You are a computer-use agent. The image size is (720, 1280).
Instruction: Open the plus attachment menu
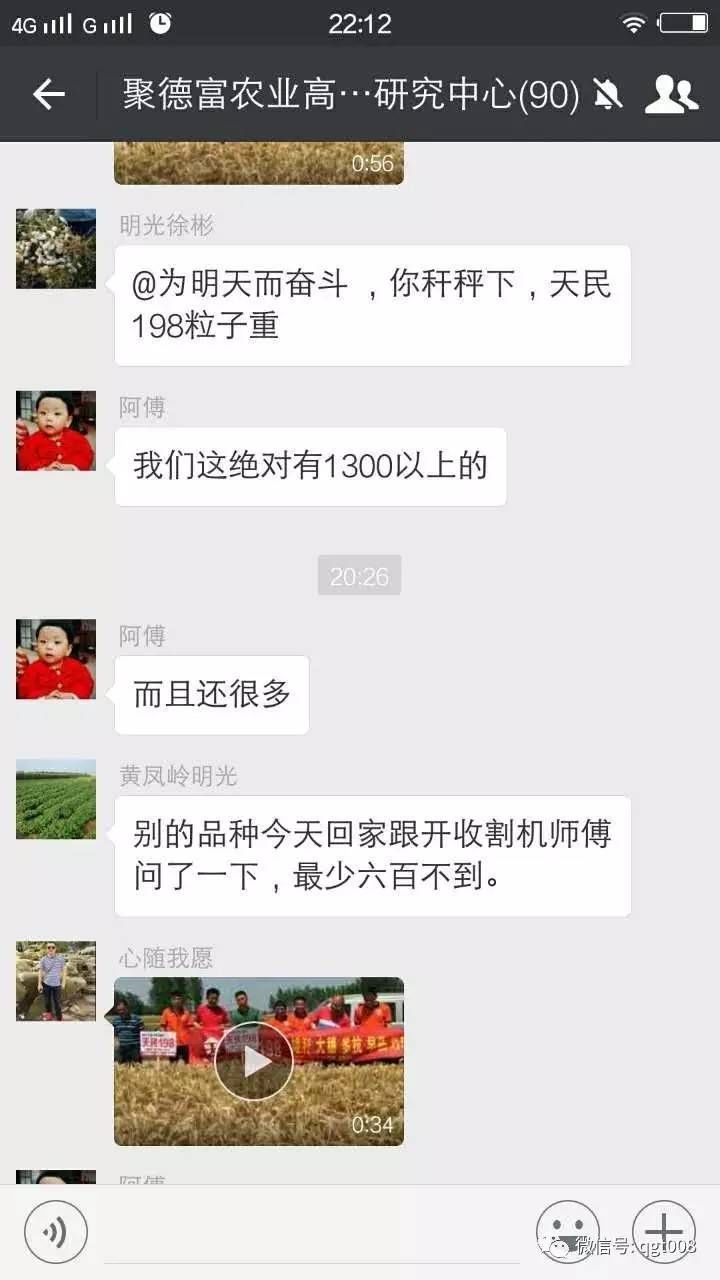point(663,1231)
